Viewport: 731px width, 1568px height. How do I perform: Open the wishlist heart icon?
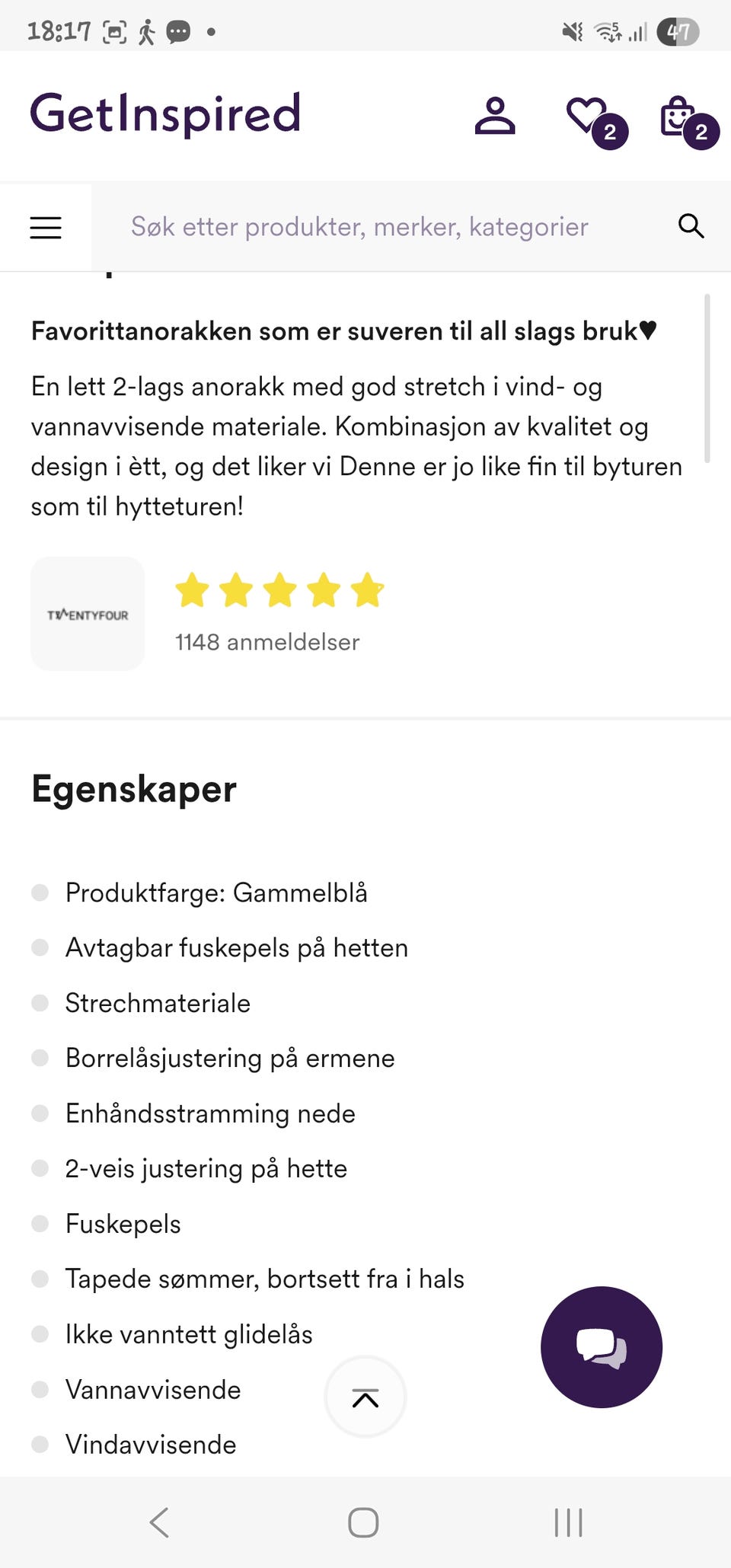click(586, 114)
